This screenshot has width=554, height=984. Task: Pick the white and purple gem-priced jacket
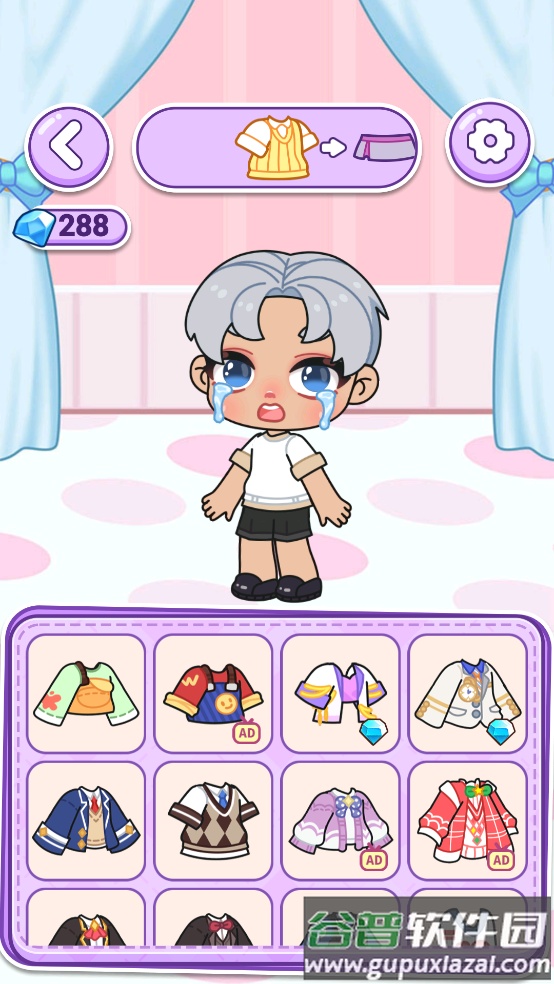click(x=340, y=693)
